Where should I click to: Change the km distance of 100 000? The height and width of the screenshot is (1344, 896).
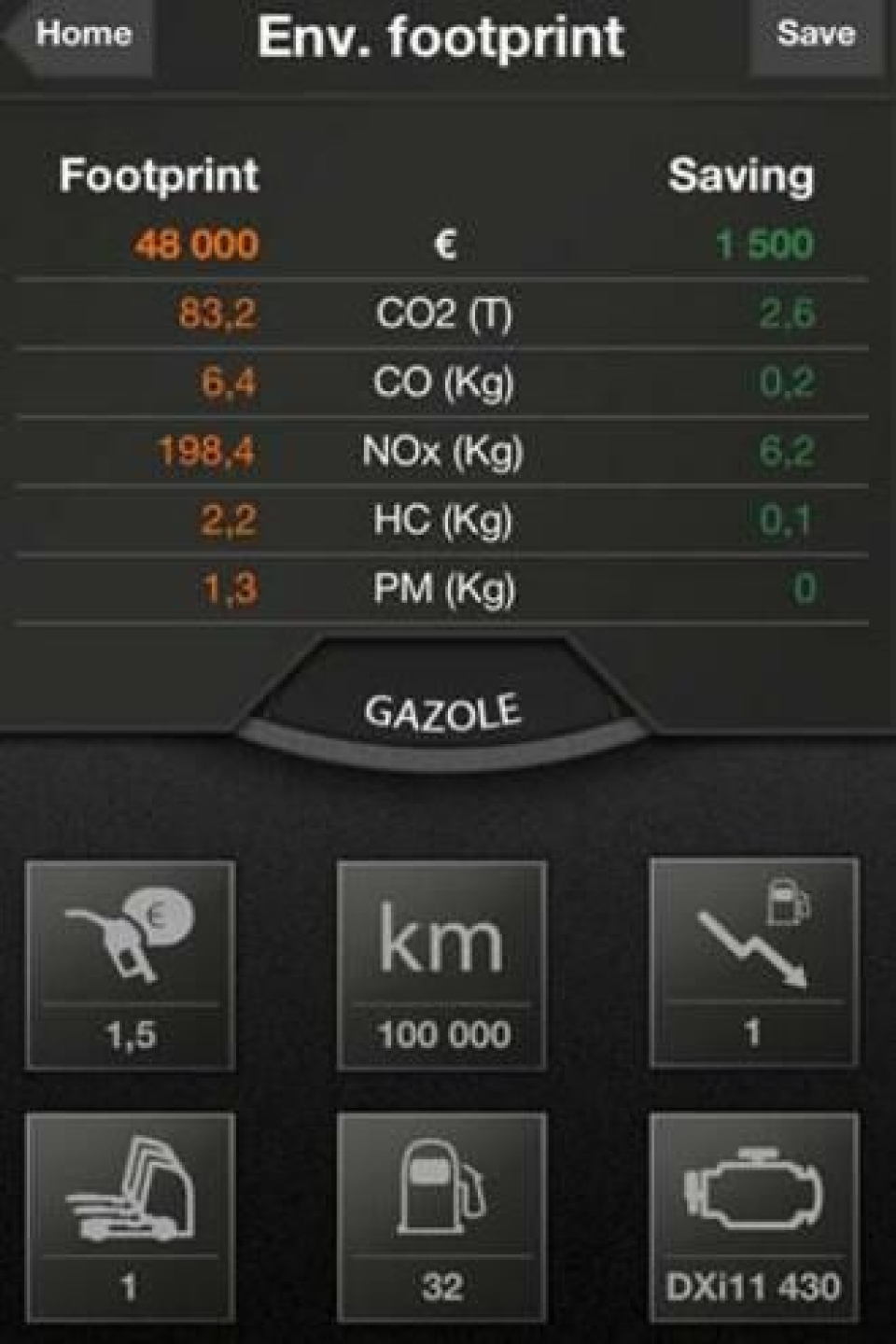[x=441, y=965]
